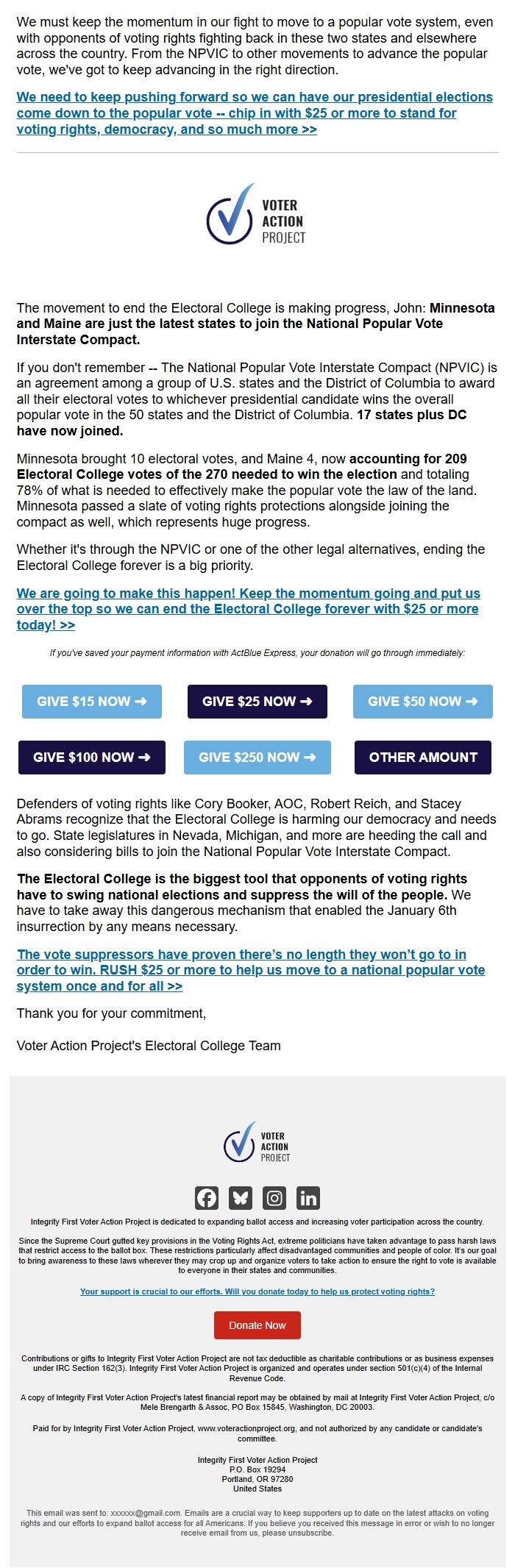
Task: Open 'Your support is crucial' footer link
Action: tap(257, 1291)
